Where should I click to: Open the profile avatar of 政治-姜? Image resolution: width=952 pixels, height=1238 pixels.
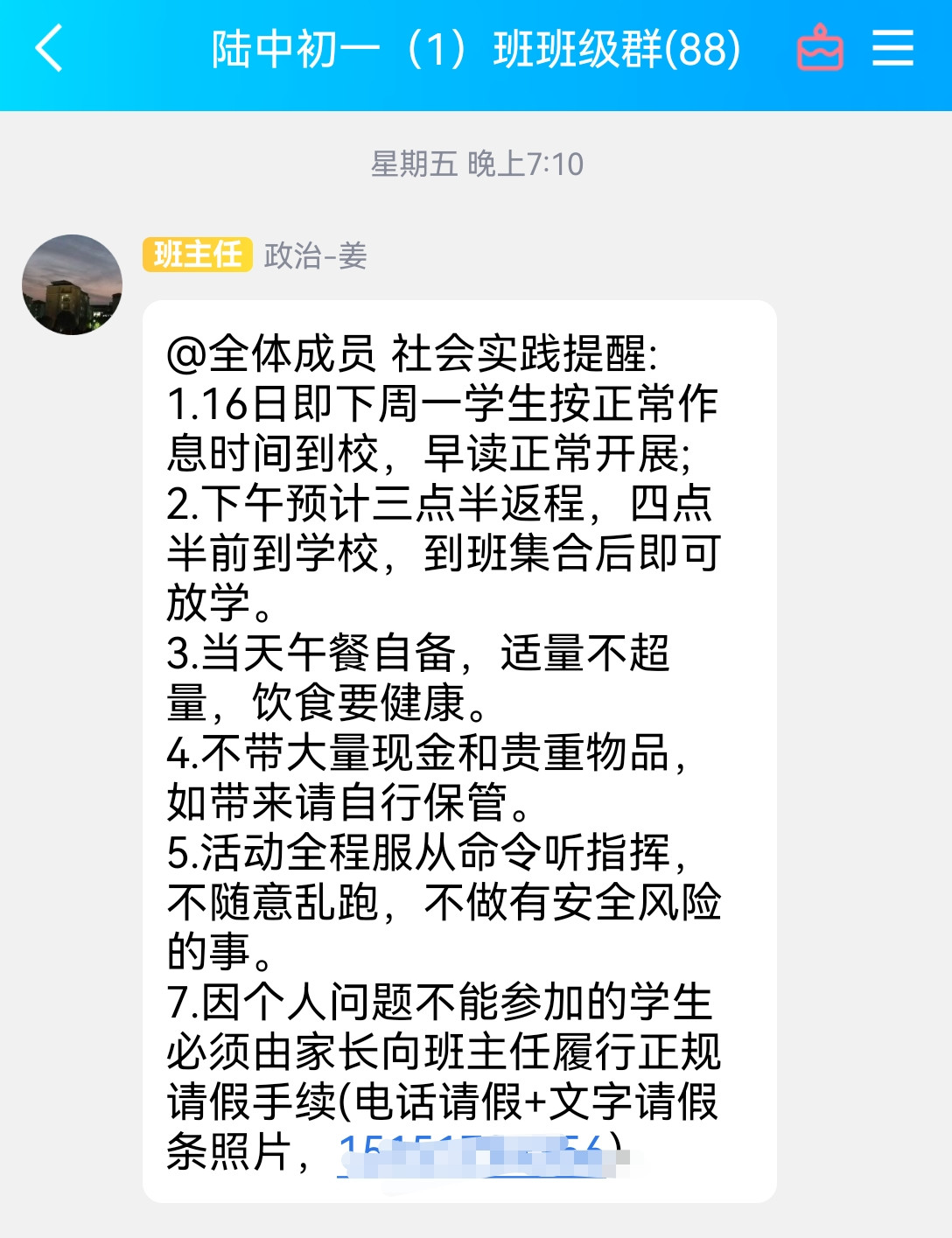pos(72,284)
